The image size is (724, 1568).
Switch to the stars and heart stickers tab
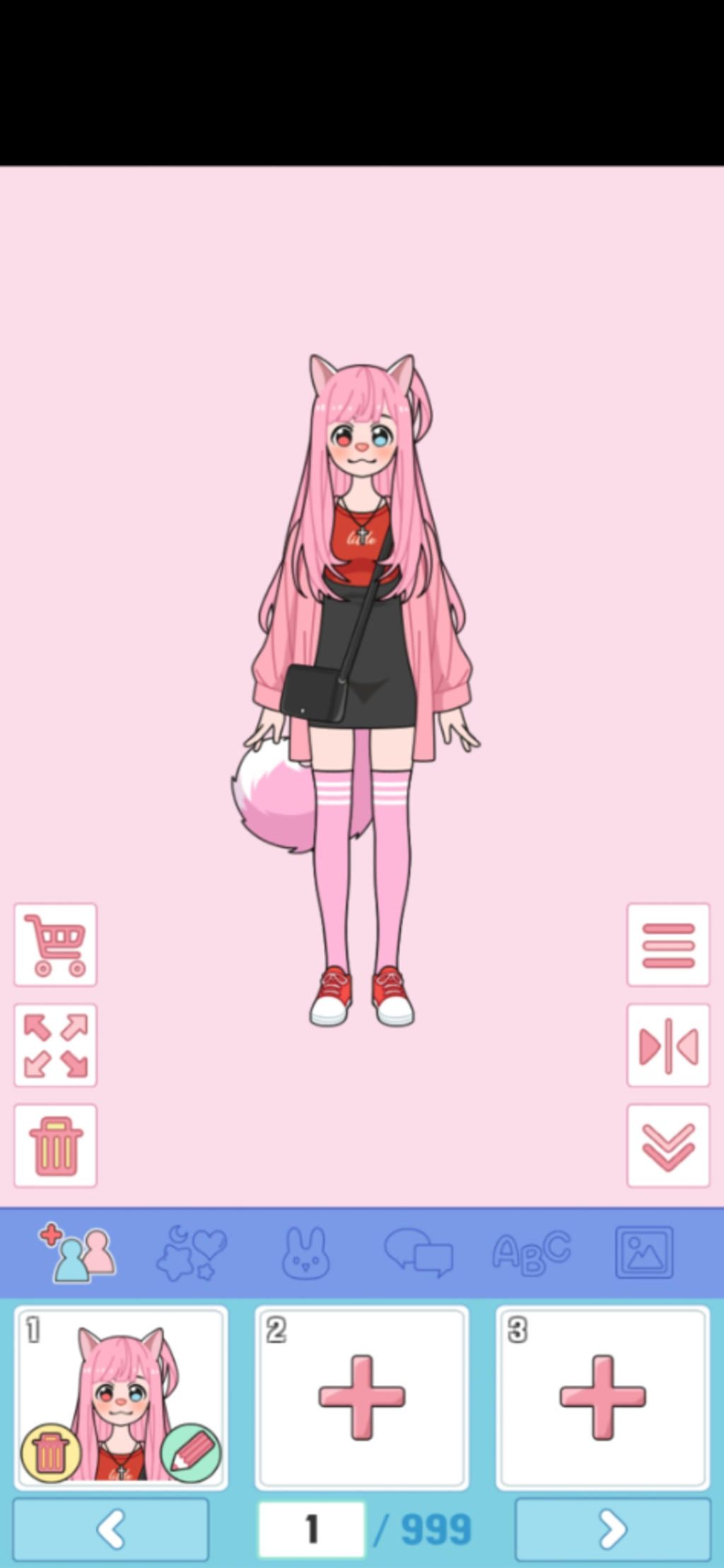tap(191, 1253)
